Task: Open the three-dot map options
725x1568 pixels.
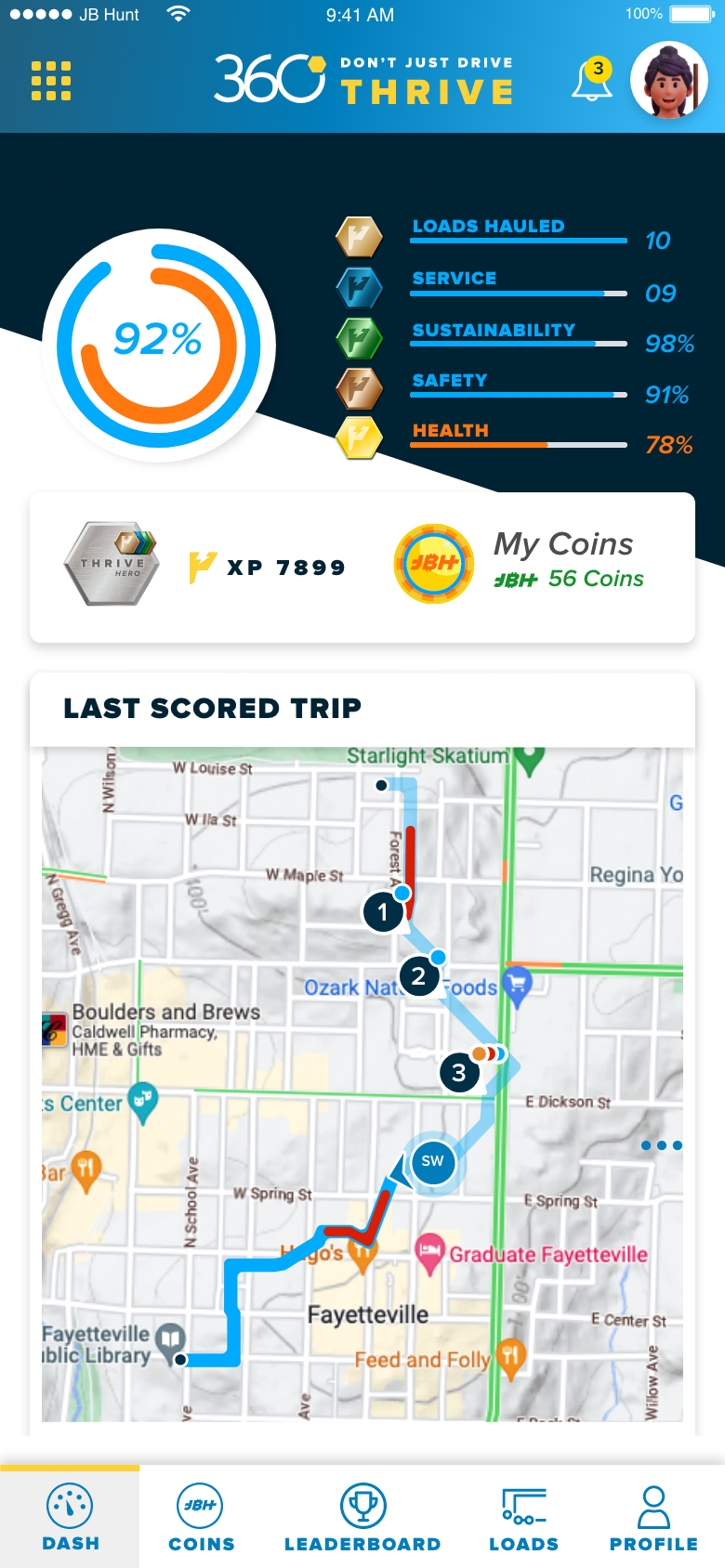Action: [x=661, y=1145]
